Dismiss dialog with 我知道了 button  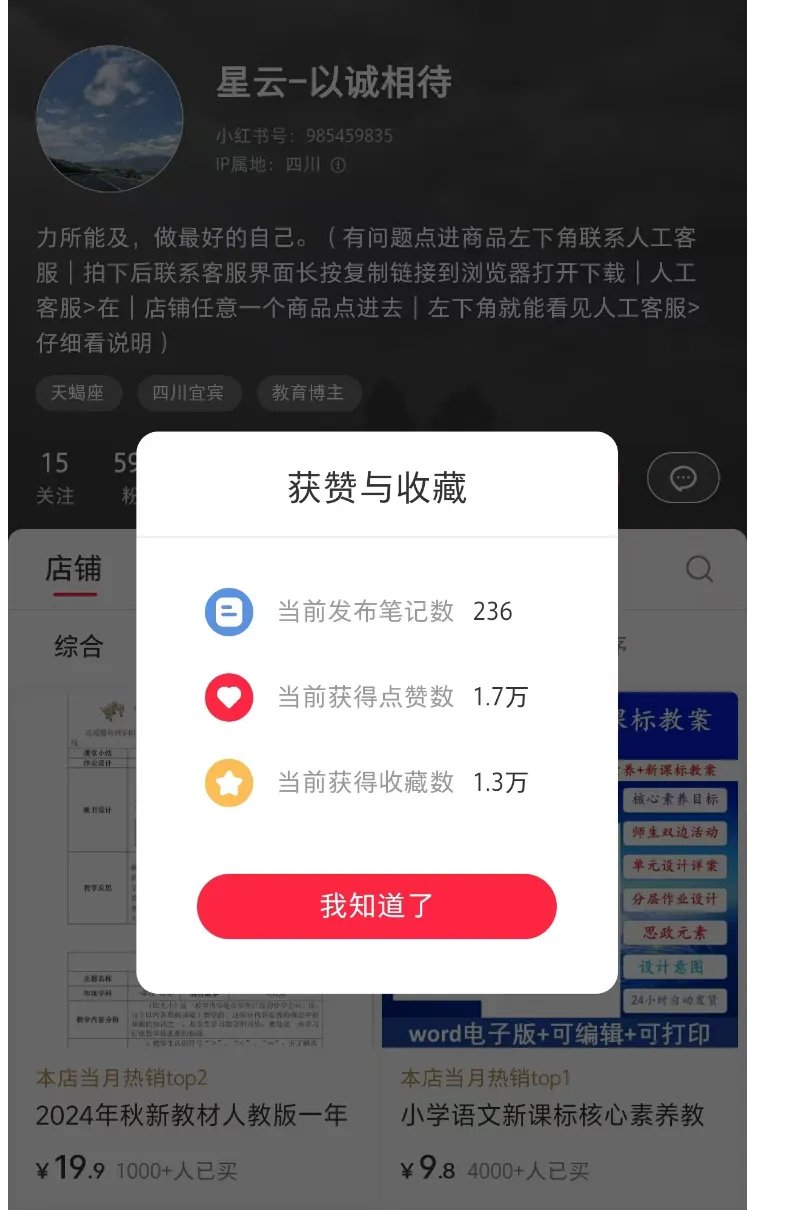pos(376,906)
